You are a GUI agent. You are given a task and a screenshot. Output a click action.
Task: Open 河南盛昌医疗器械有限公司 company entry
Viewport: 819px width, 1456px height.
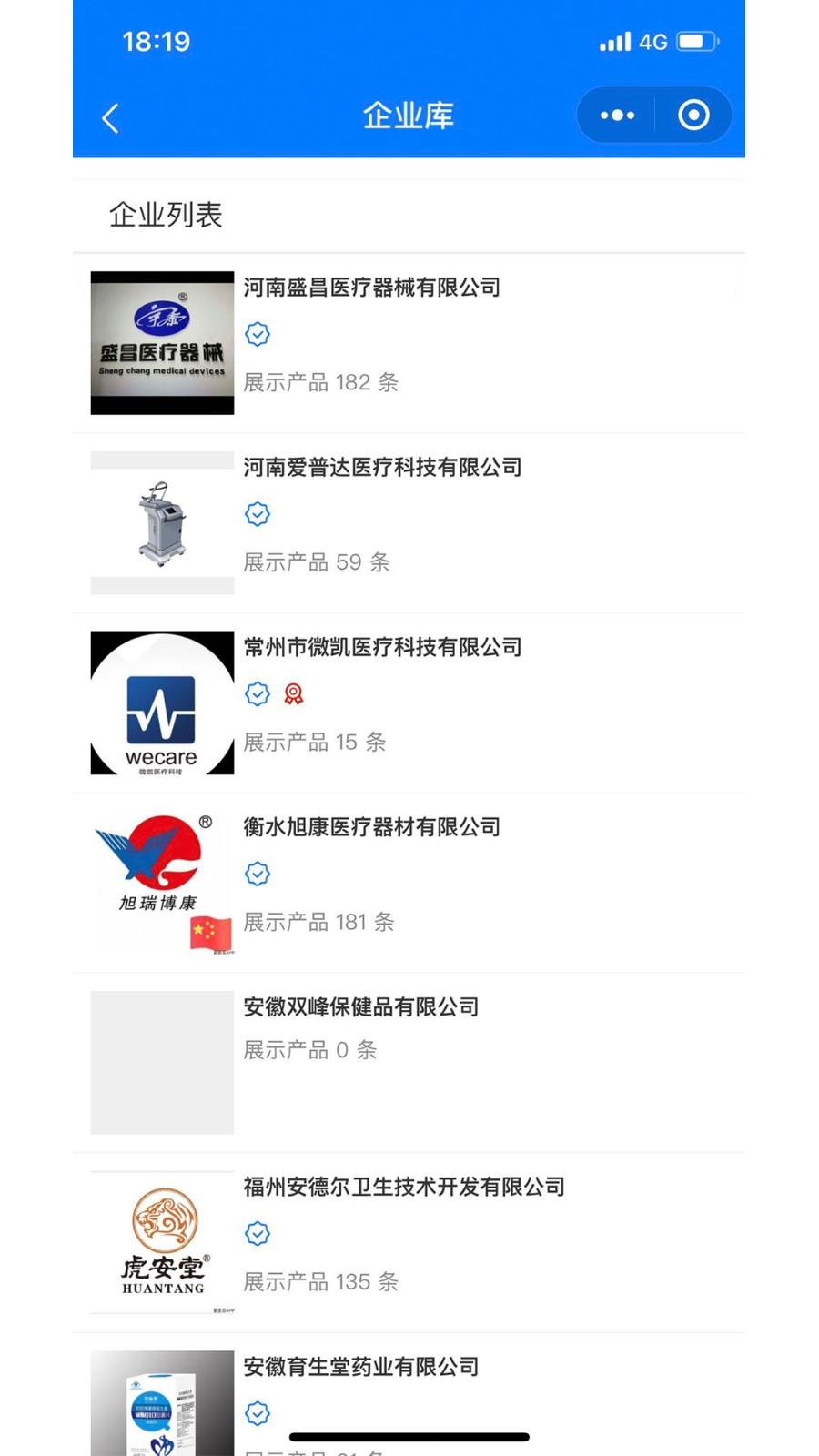tap(409, 343)
